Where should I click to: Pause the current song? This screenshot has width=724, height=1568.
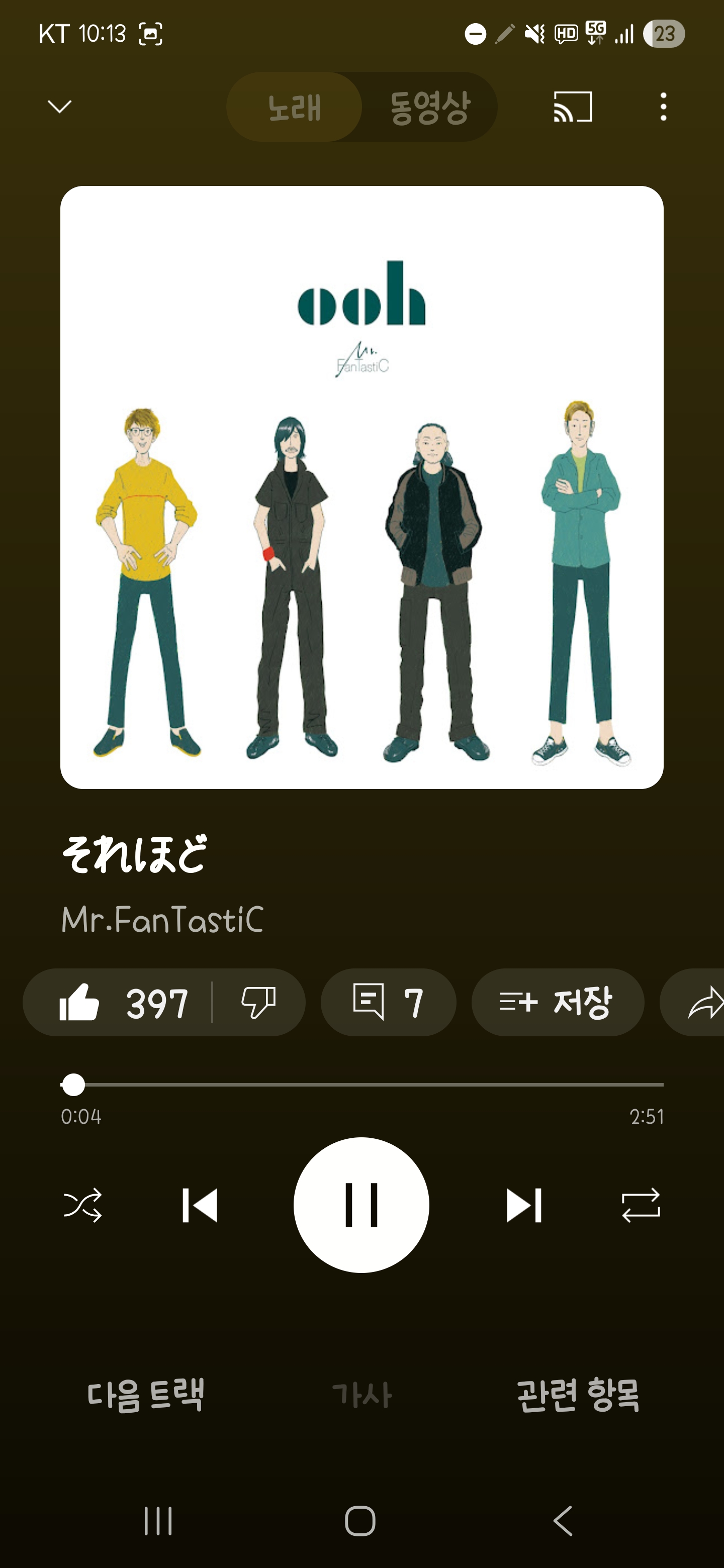coord(361,1205)
